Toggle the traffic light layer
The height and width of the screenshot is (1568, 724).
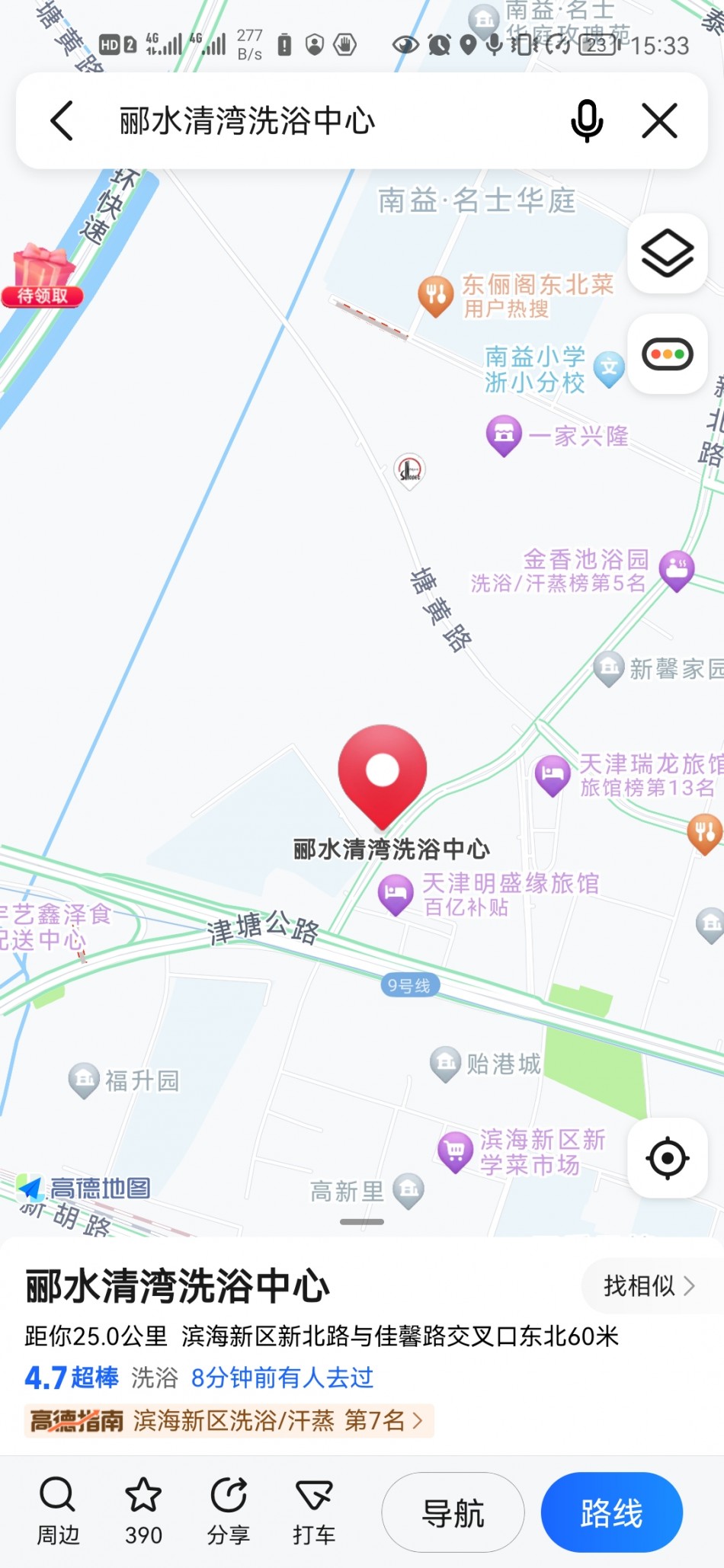[x=668, y=354]
